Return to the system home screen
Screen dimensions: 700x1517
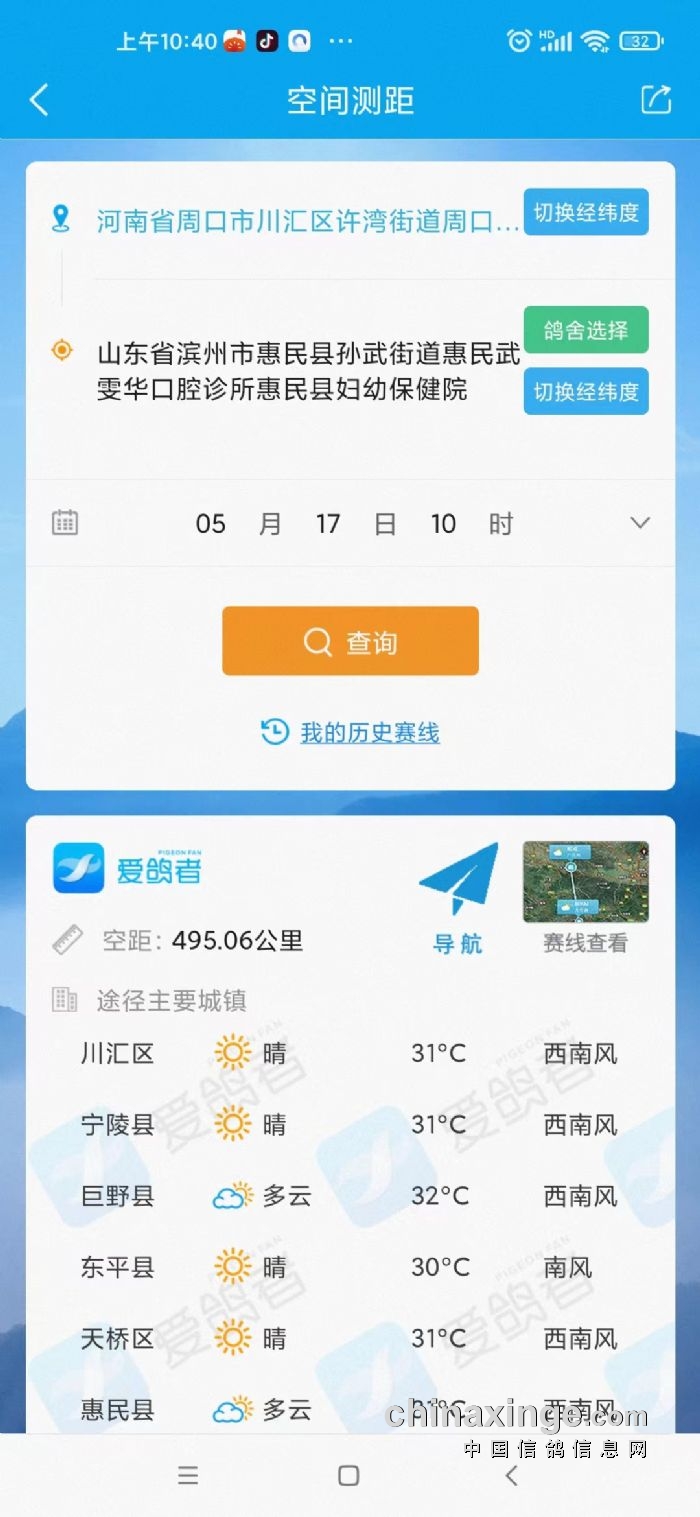[x=349, y=1475]
